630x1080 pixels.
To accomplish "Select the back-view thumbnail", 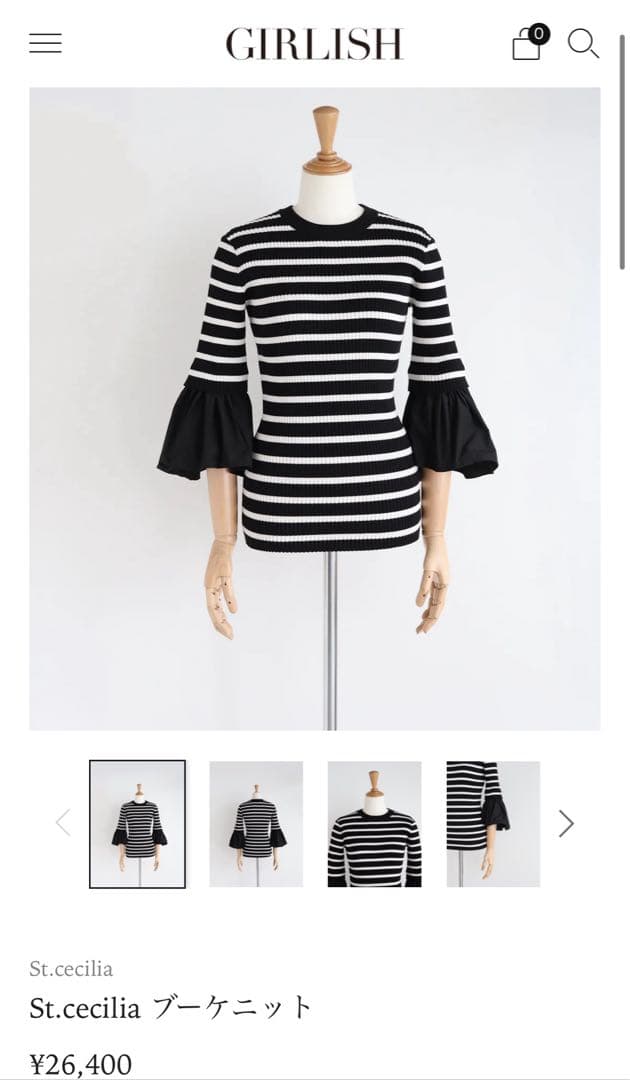I will coord(256,824).
